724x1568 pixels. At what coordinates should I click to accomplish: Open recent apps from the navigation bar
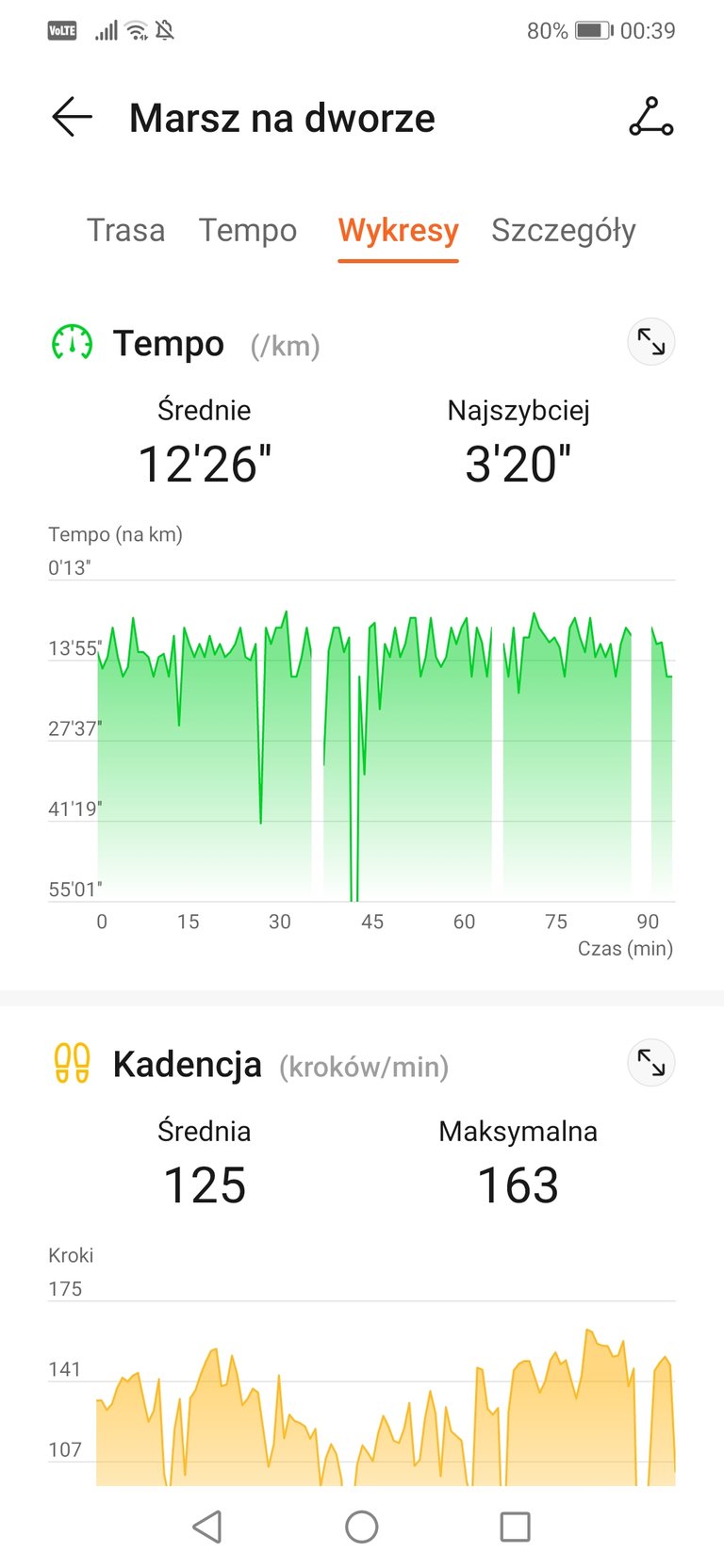click(x=515, y=1527)
